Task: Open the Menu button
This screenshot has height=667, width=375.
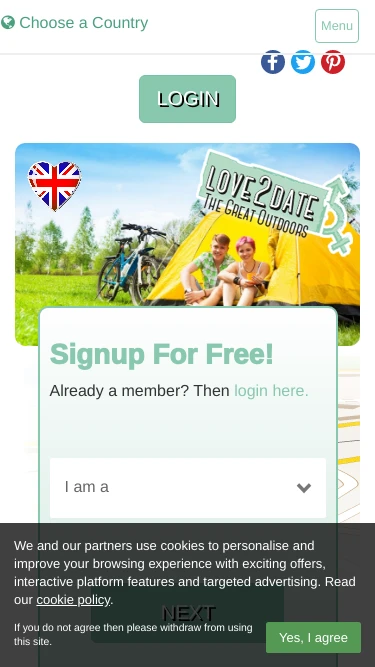Action: point(337,26)
